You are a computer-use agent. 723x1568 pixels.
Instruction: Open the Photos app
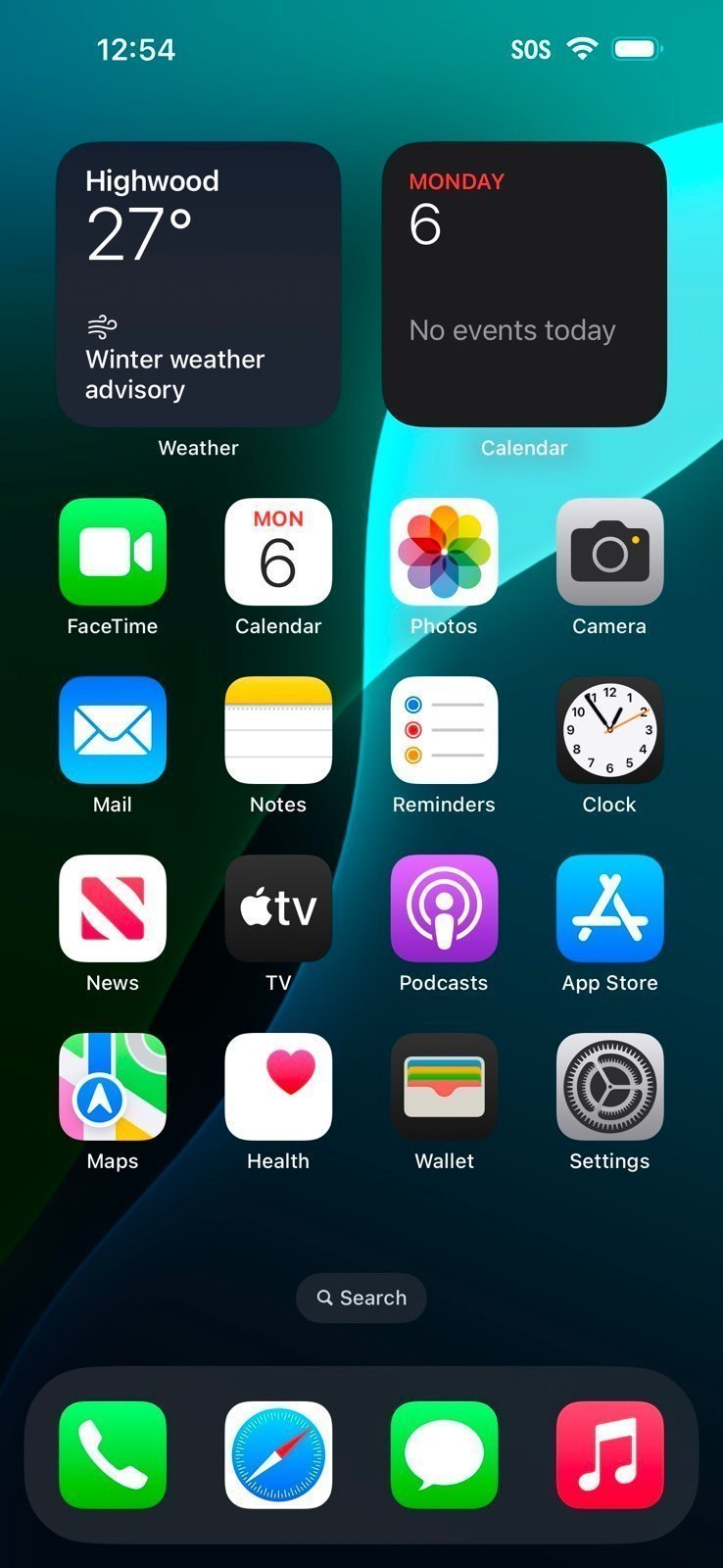[444, 552]
